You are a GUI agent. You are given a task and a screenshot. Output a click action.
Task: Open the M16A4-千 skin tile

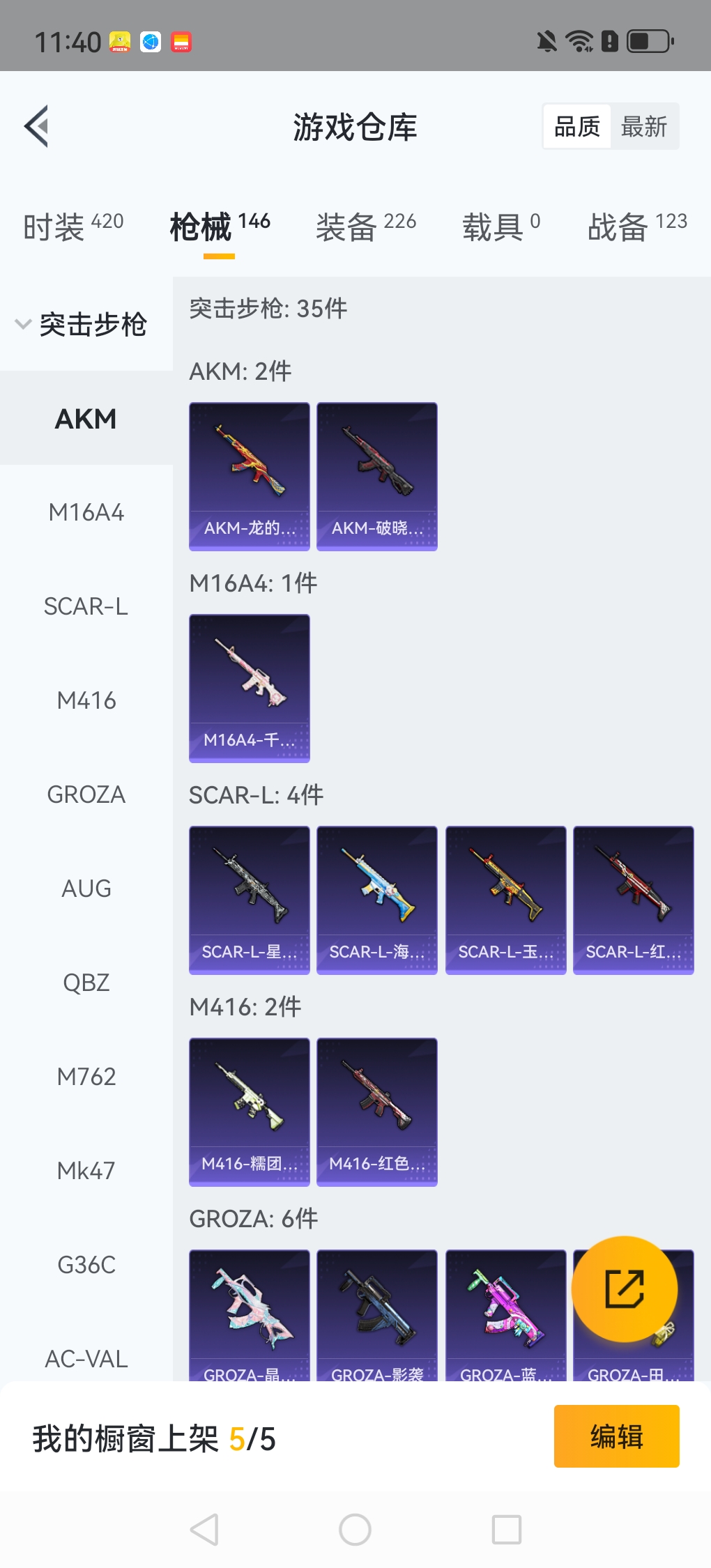tap(250, 689)
